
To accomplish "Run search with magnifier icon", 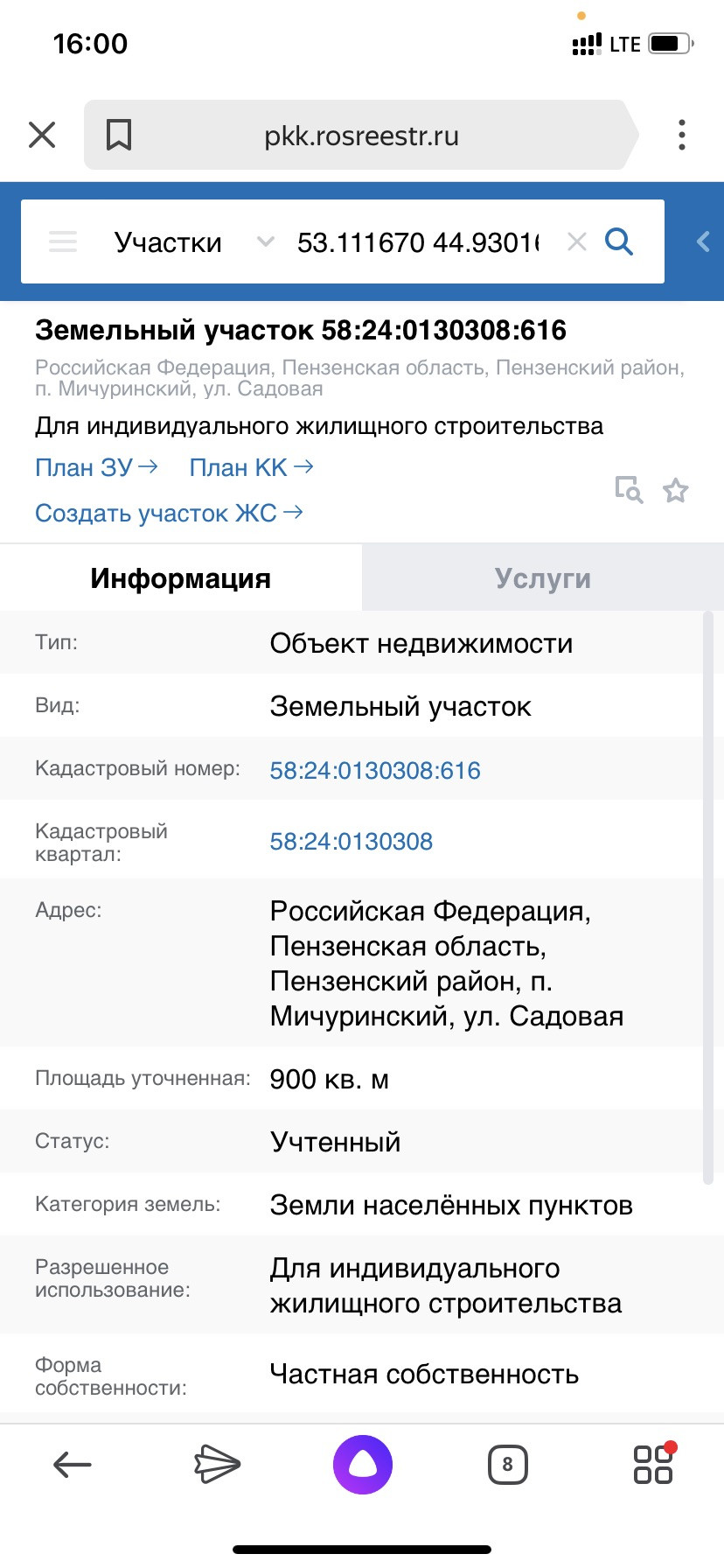I will point(619,241).
